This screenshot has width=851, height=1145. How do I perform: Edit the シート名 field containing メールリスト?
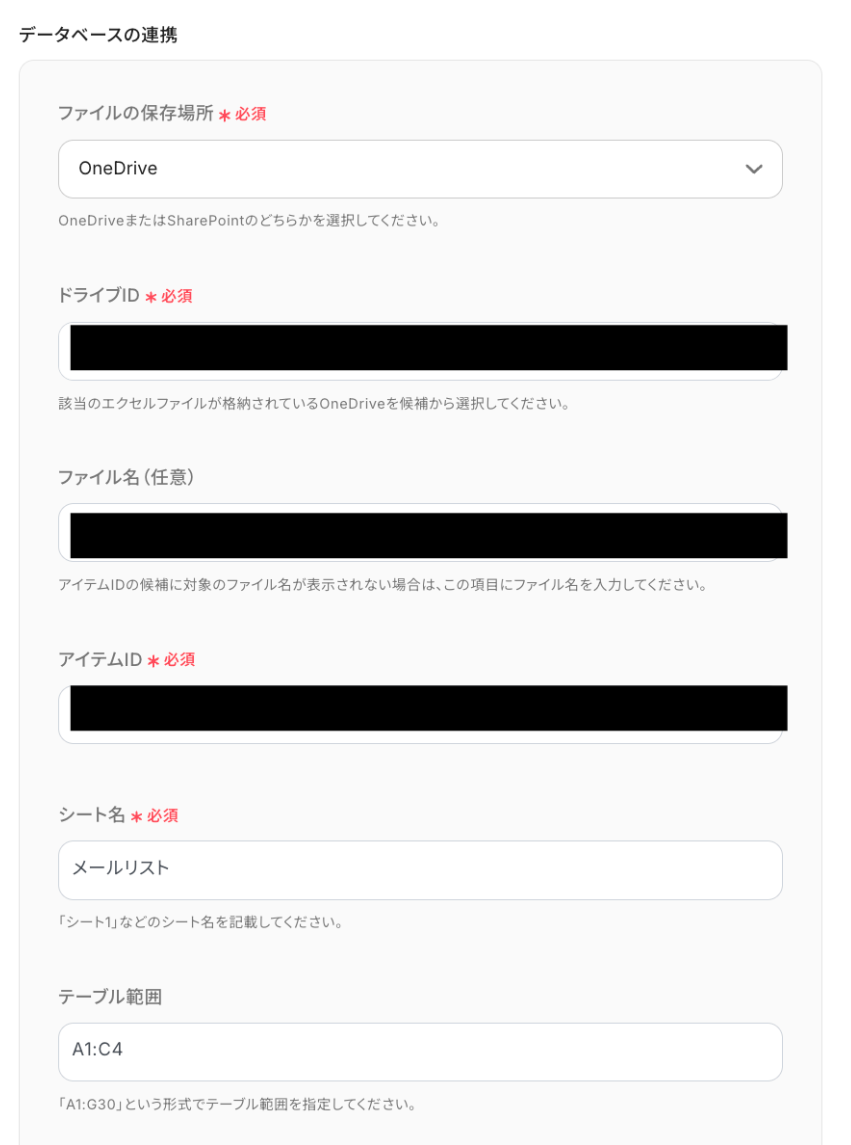pyautogui.click(x=420, y=870)
